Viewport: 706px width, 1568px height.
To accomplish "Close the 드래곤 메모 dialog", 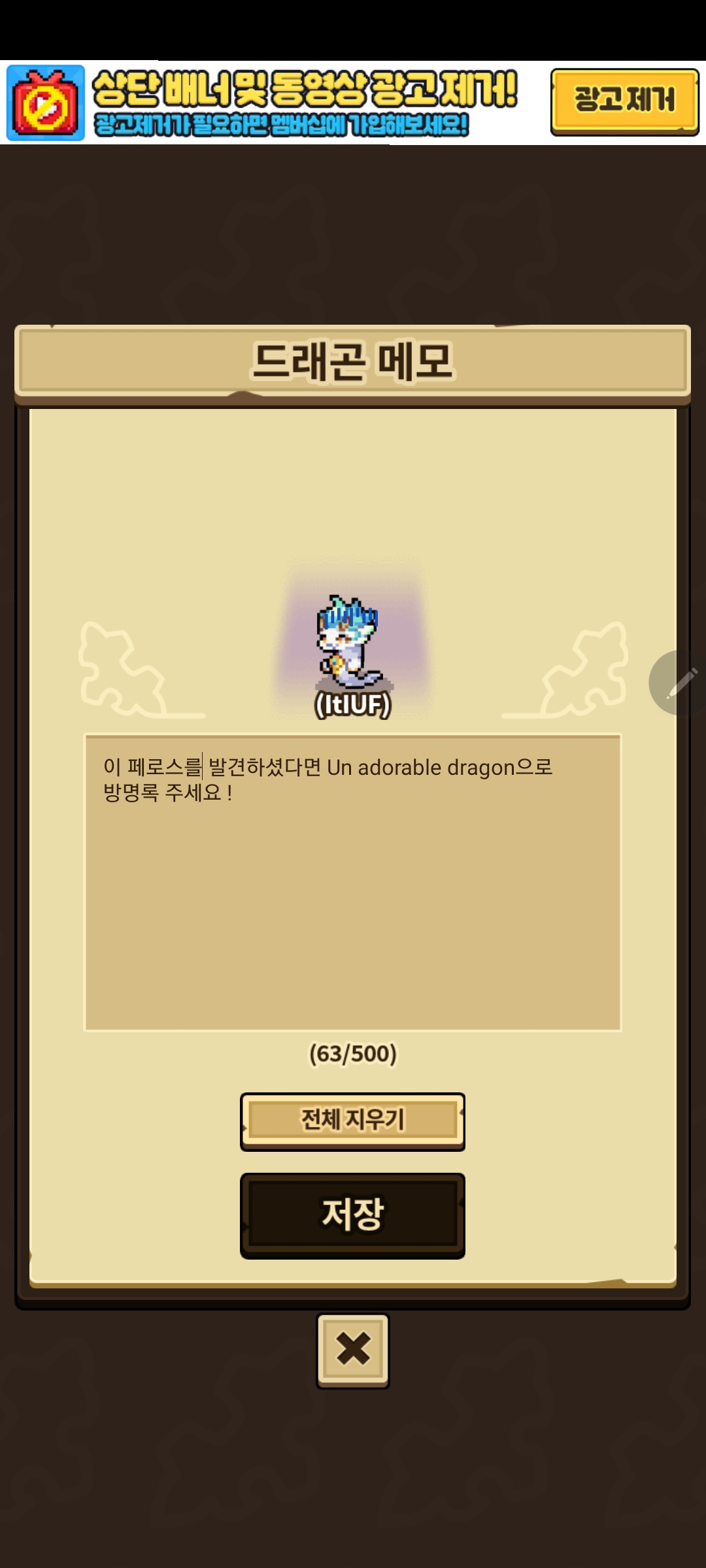I will (353, 1349).
